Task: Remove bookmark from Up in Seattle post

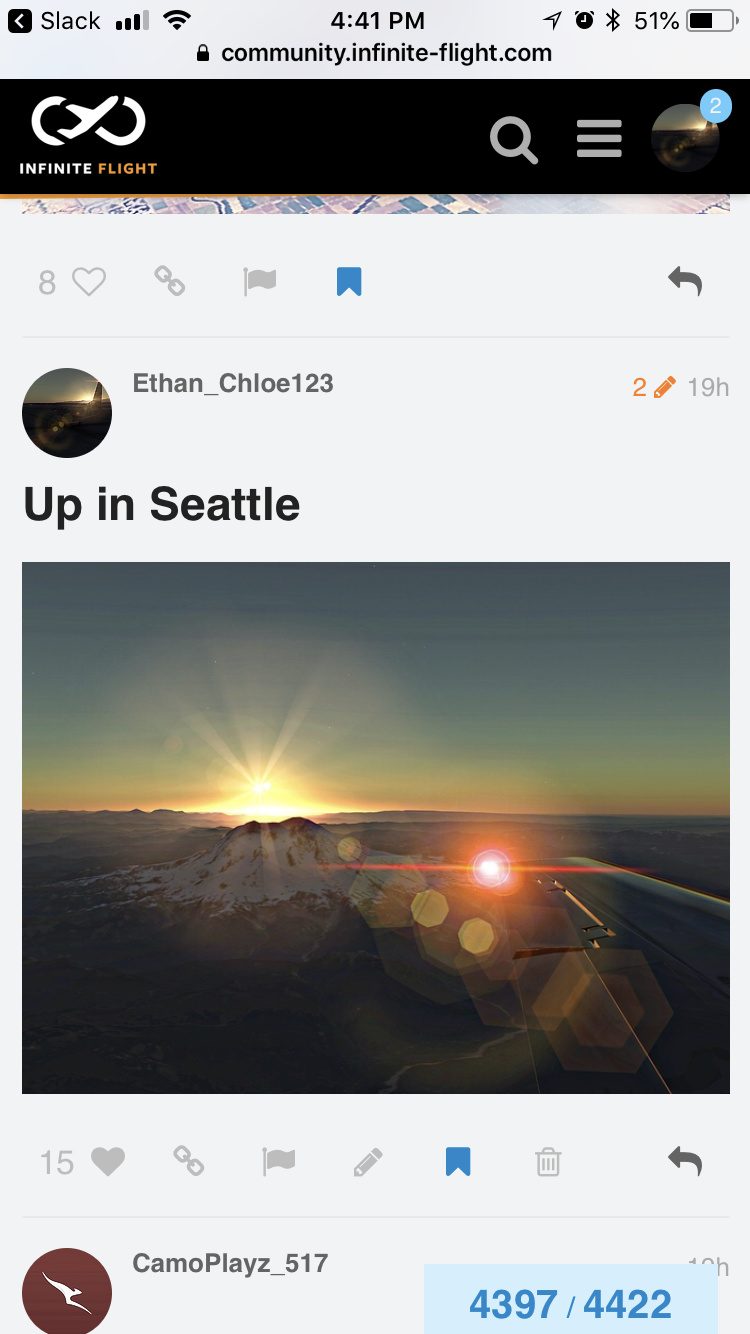Action: click(458, 1161)
